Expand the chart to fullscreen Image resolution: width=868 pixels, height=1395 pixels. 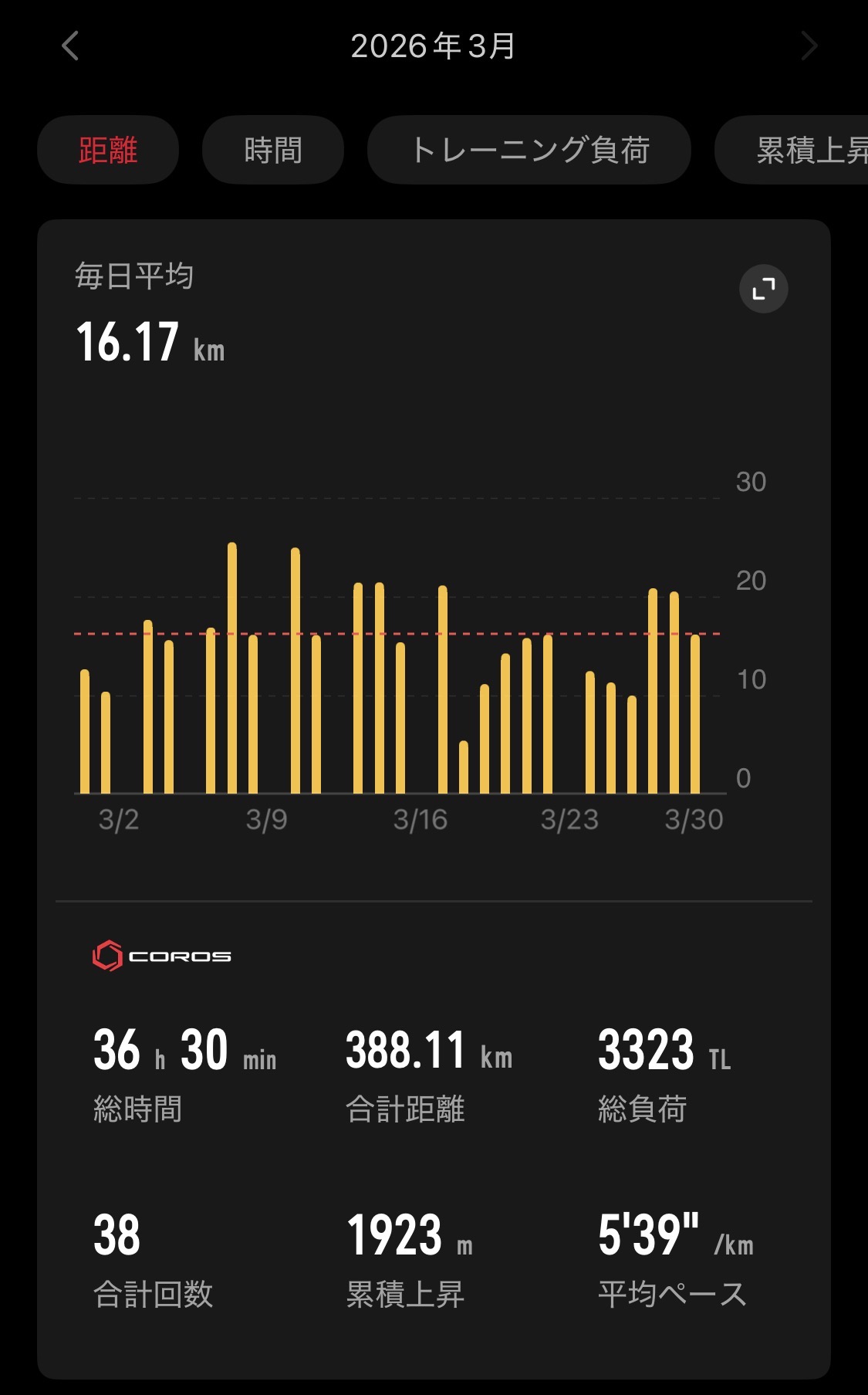click(763, 289)
